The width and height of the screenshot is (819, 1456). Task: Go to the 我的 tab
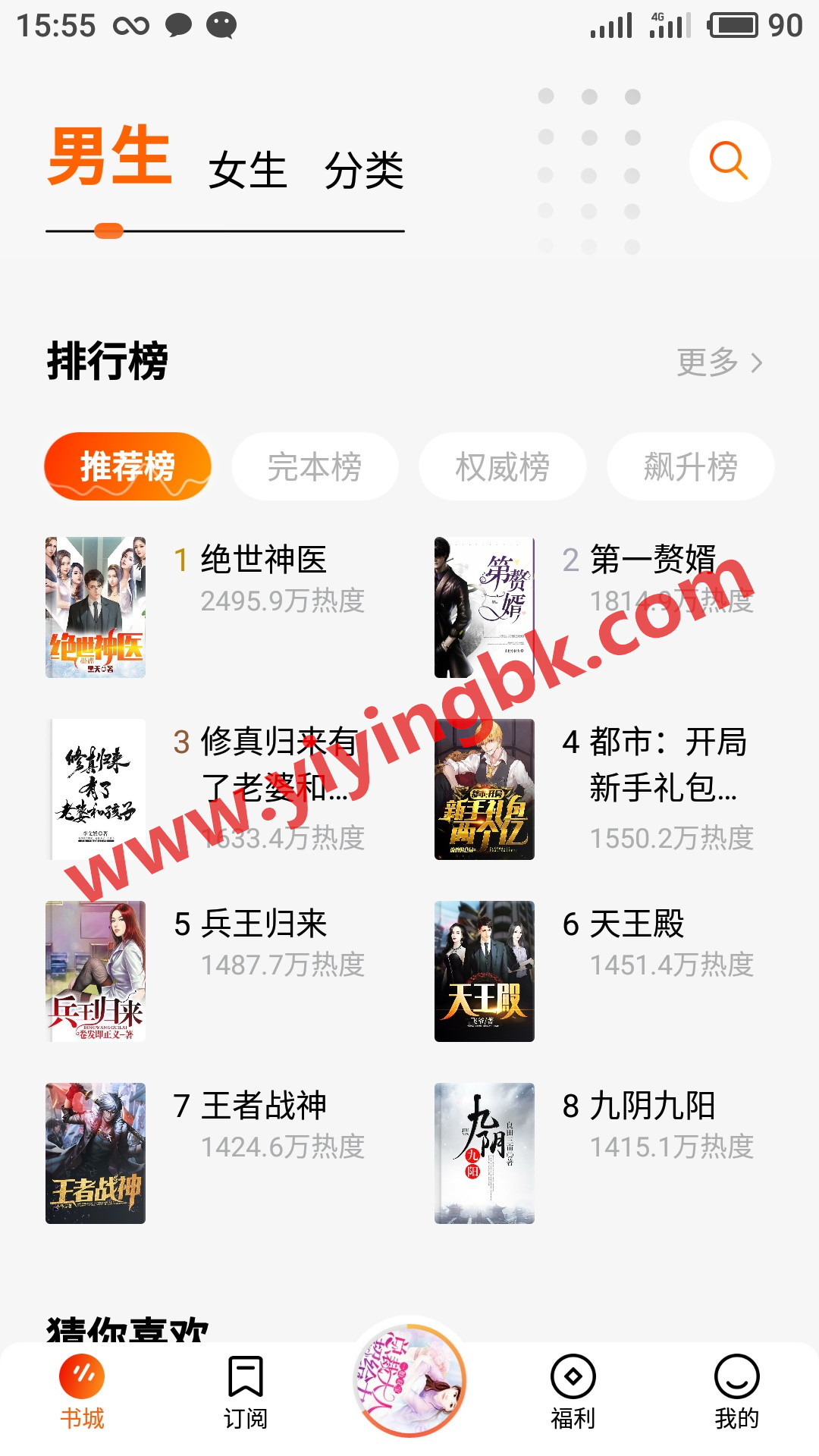(736, 1392)
